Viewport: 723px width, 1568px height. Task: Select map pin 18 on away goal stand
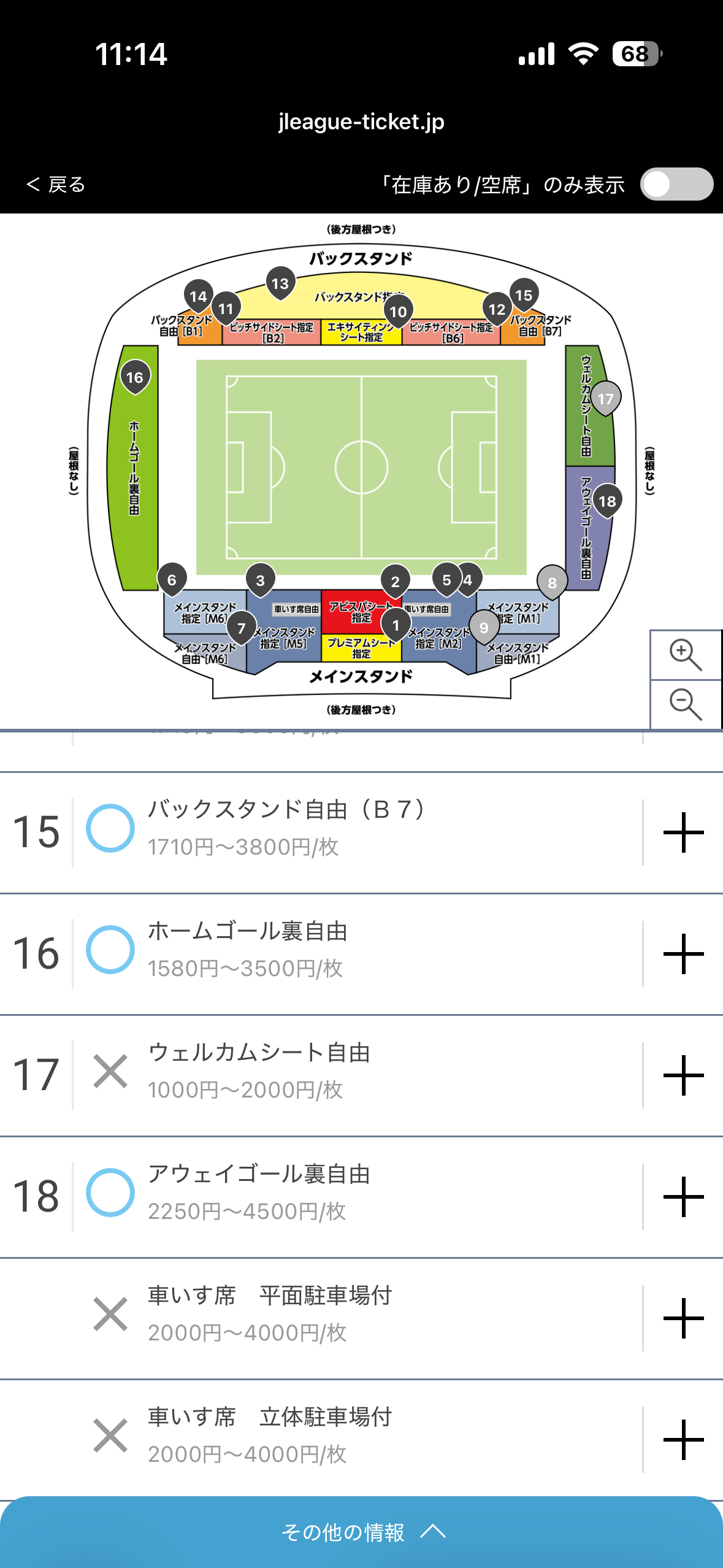(x=607, y=501)
